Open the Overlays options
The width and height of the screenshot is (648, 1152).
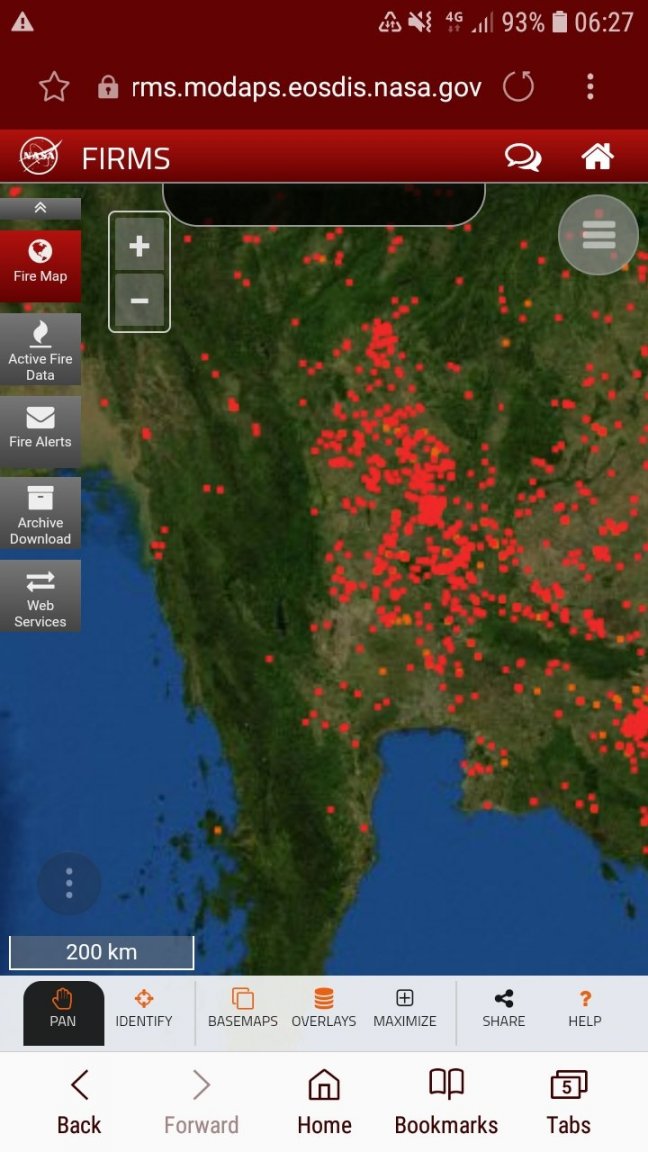click(x=323, y=1008)
